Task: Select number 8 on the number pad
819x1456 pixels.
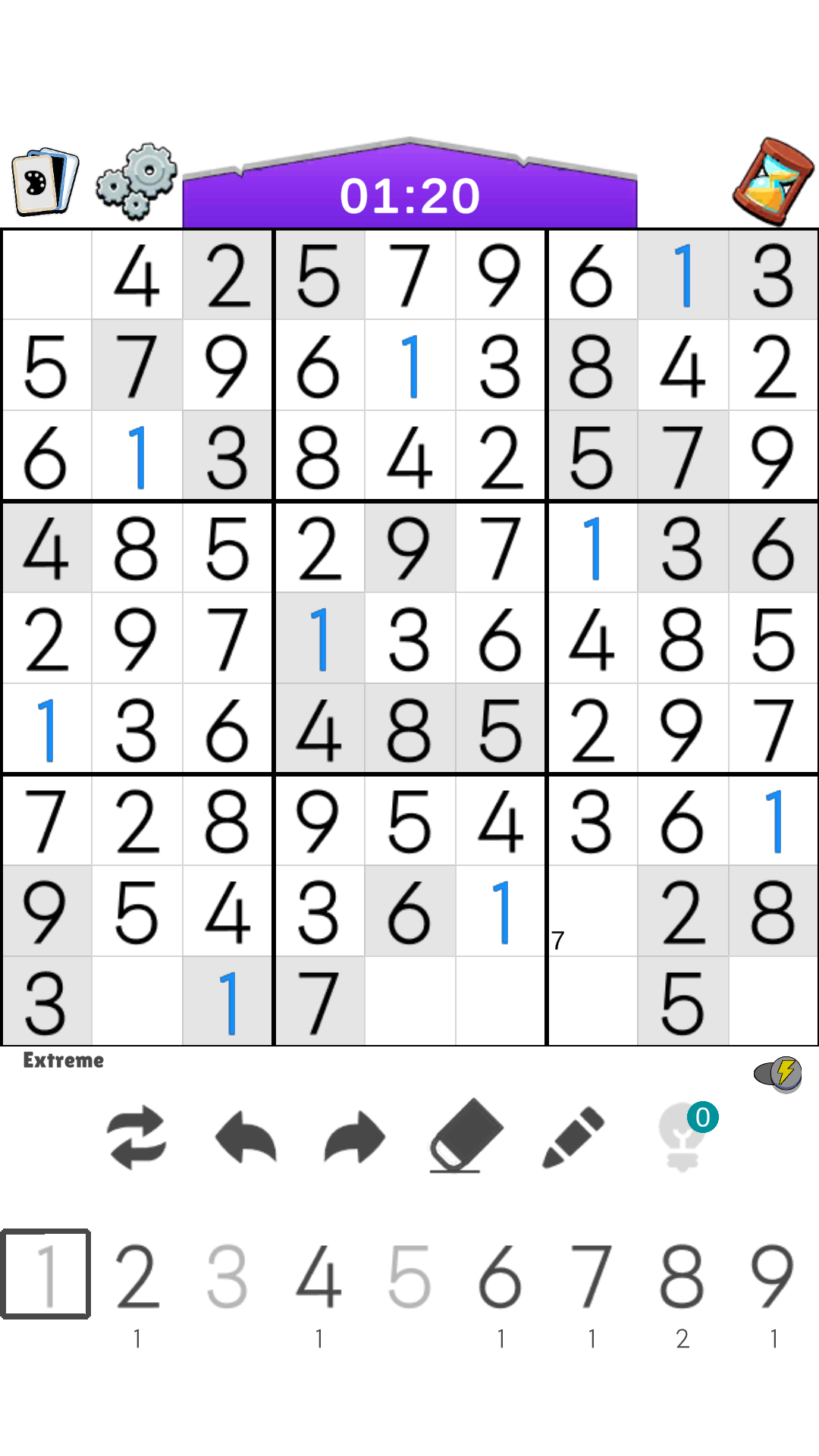Action: pos(682,1277)
